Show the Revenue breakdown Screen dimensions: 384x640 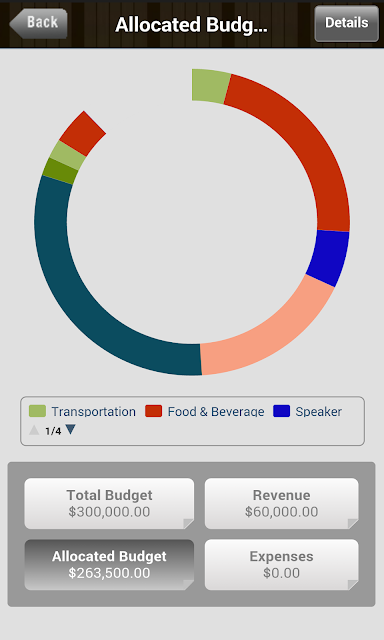point(282,503)
